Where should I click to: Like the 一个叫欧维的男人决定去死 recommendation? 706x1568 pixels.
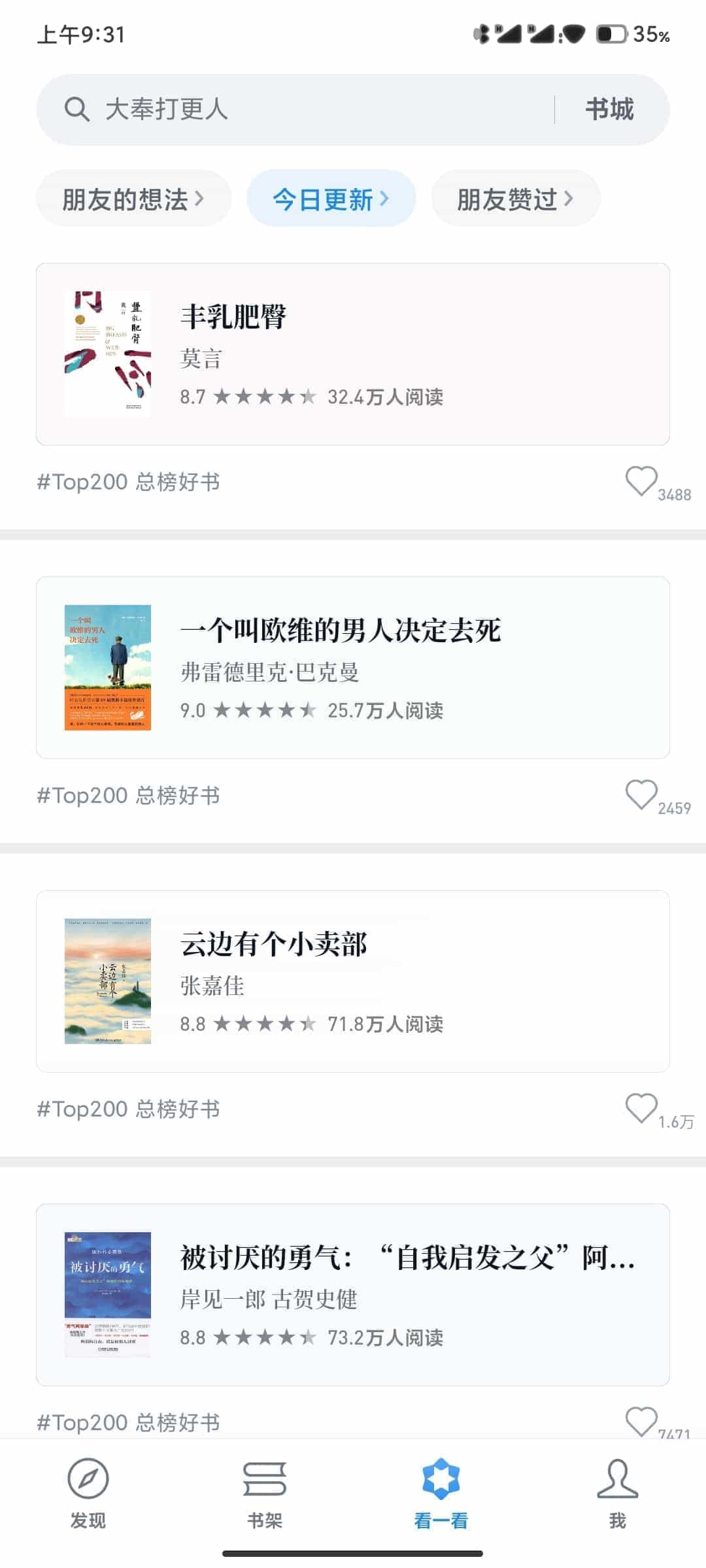[641, 795]
